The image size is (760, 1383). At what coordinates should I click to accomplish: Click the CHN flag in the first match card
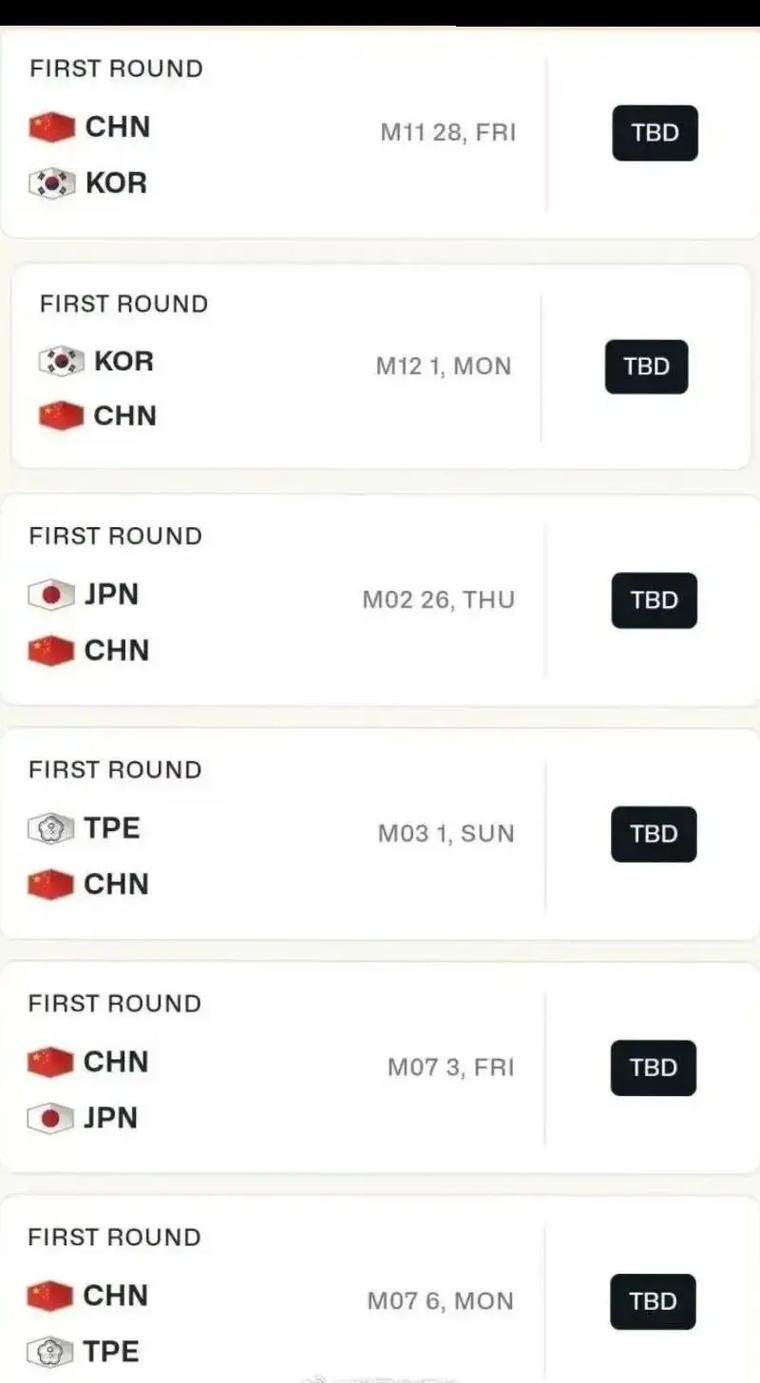point(51,128)
